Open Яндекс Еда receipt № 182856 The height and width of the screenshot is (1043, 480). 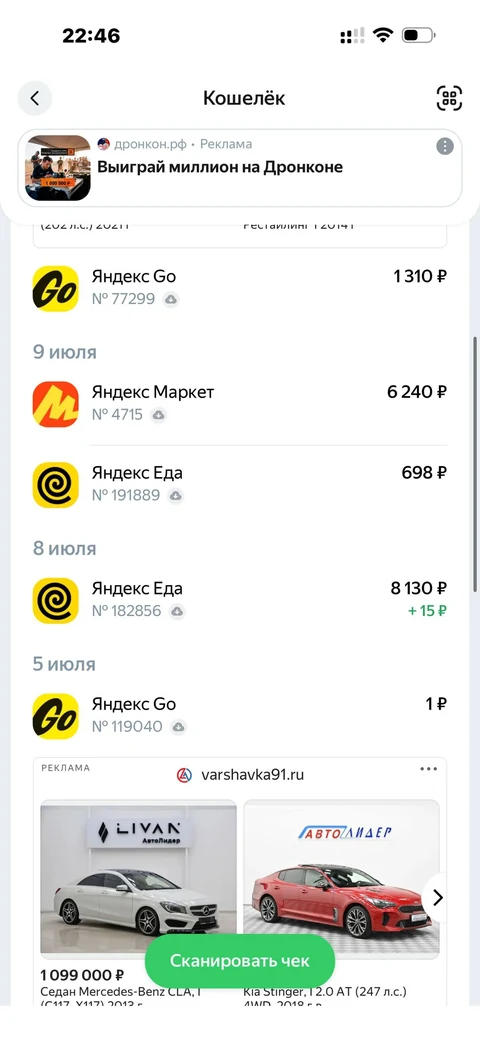click(239, 600)
